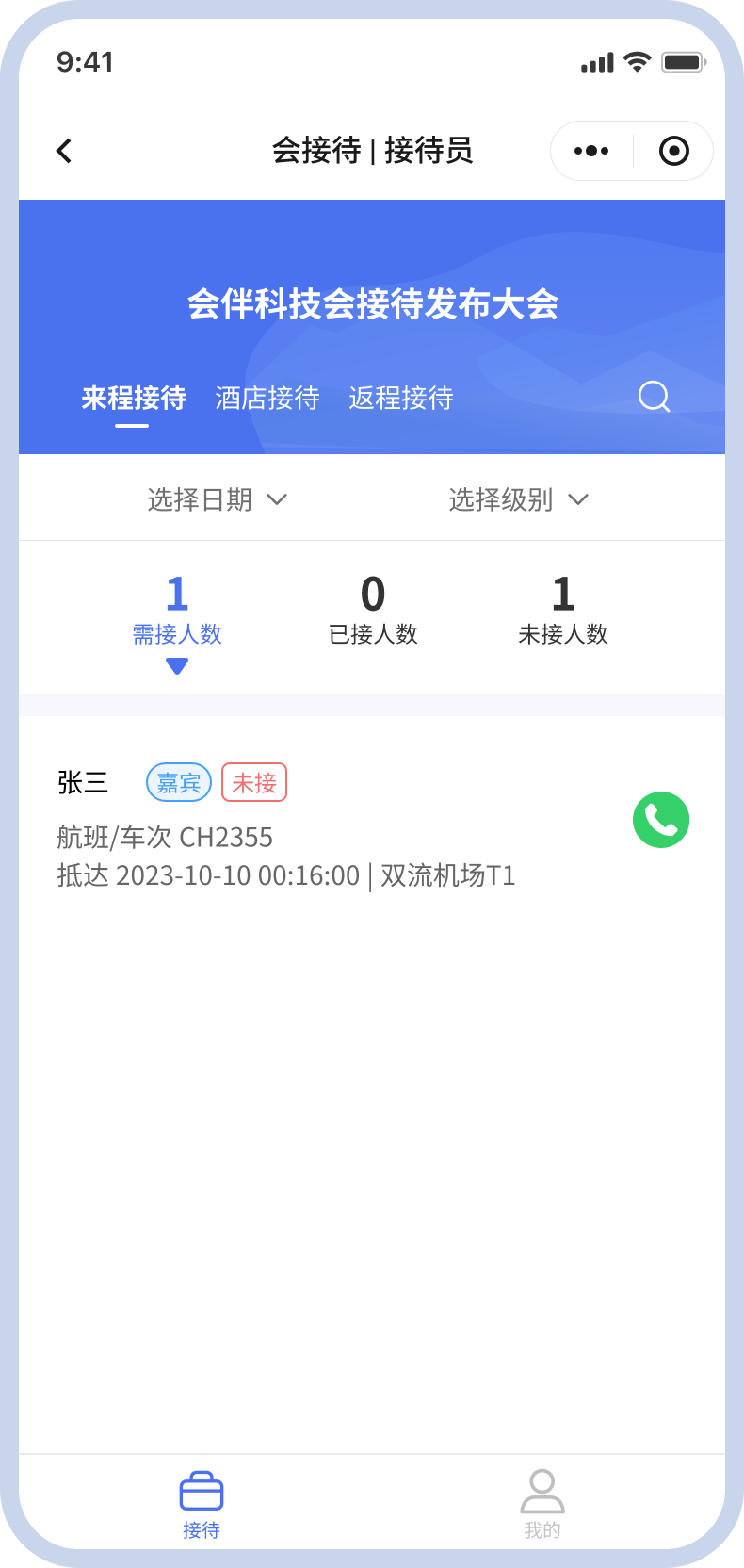Screen dimensions: 744x1568
Task: Call 张三 using the phone icon
Action: click(x=661, y=820)
